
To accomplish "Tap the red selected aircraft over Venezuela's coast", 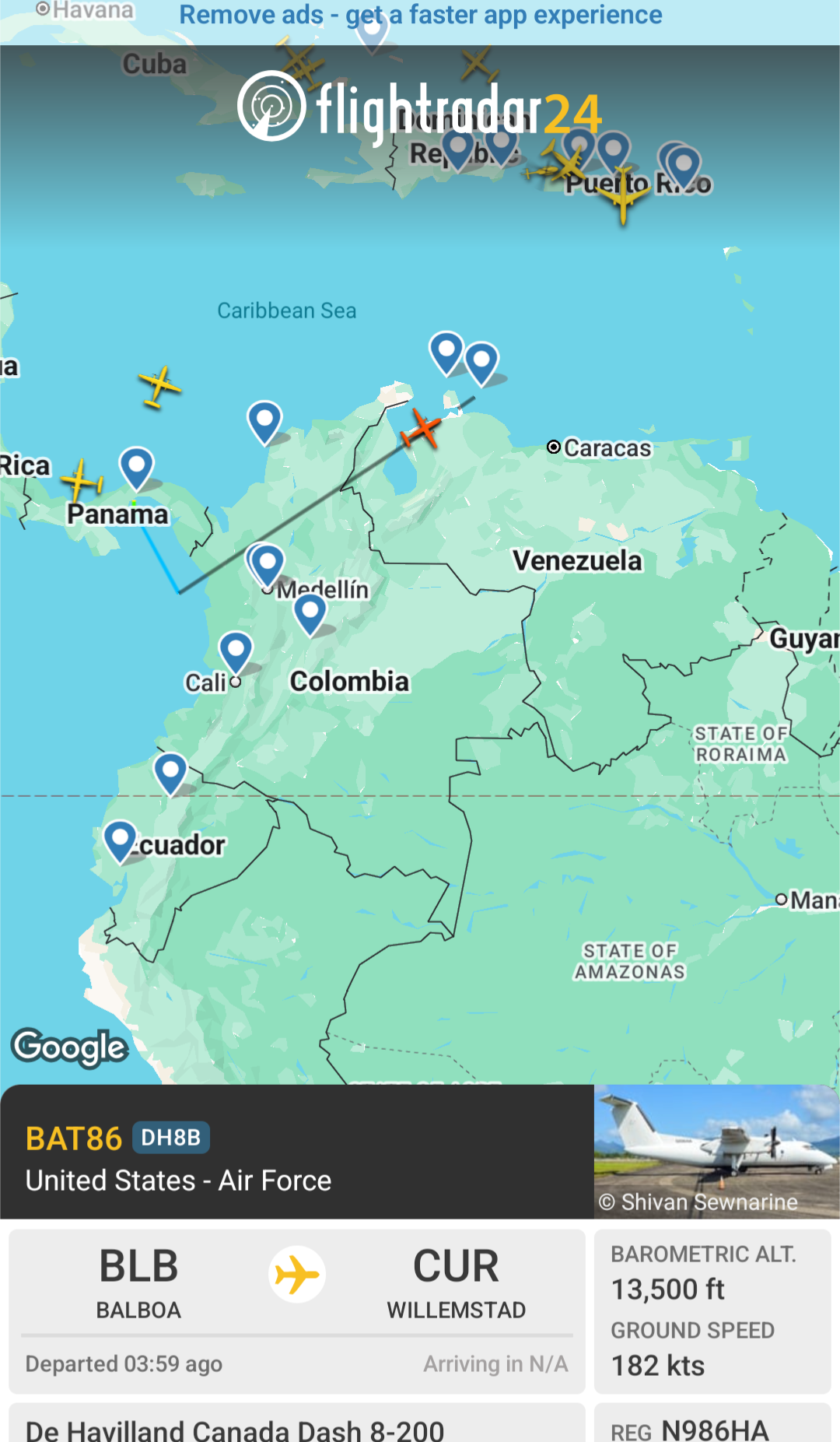I will pyautogui.click(x=421, y=429).
